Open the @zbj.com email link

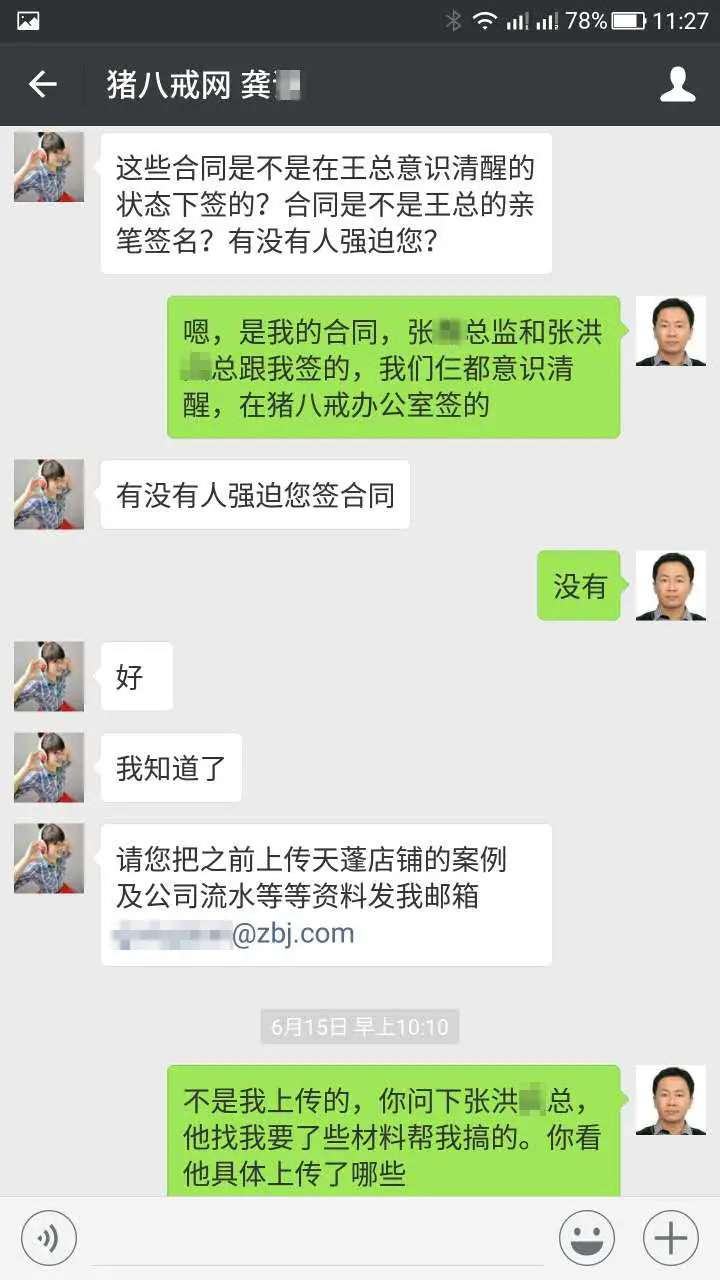point(236,934)
